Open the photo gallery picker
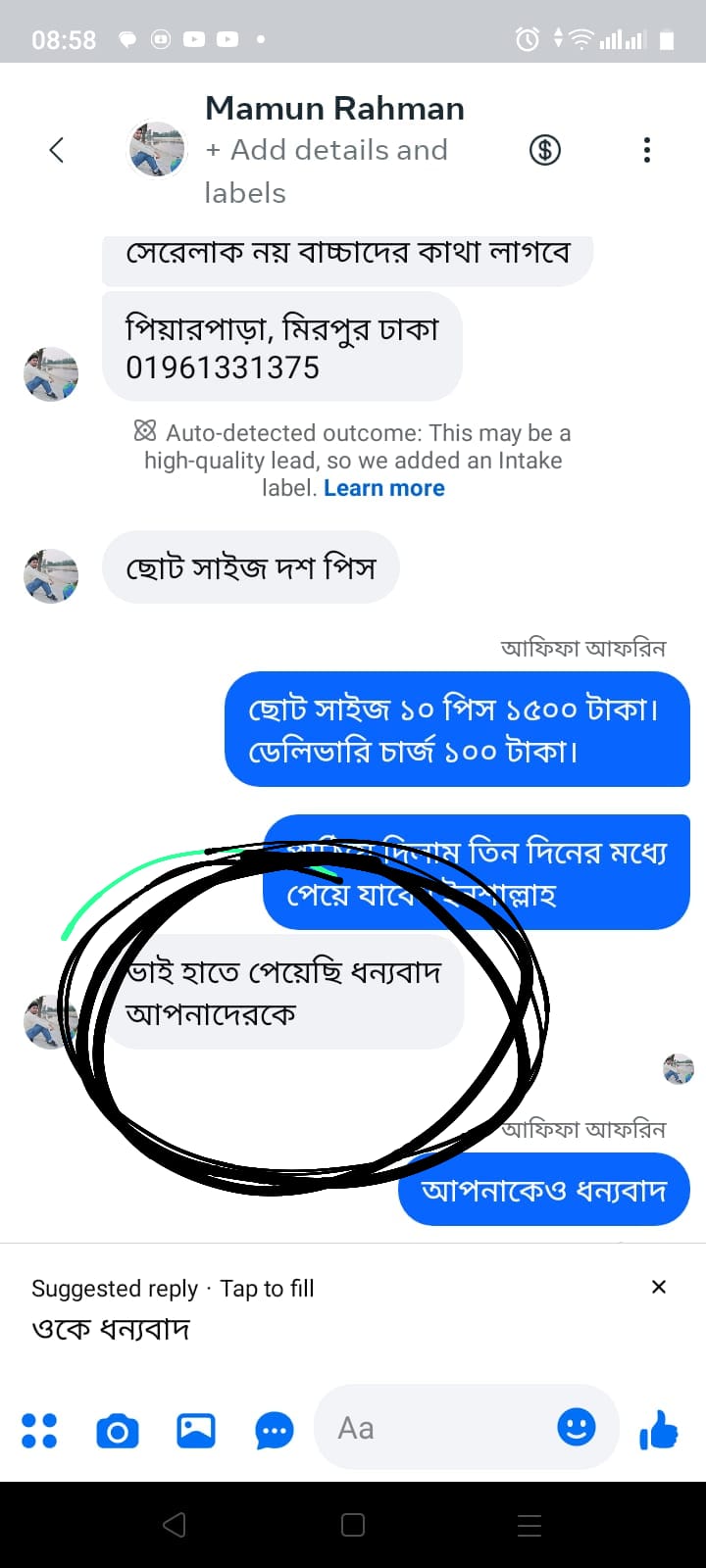The image size is (706, 1568). coord(196,1431)
